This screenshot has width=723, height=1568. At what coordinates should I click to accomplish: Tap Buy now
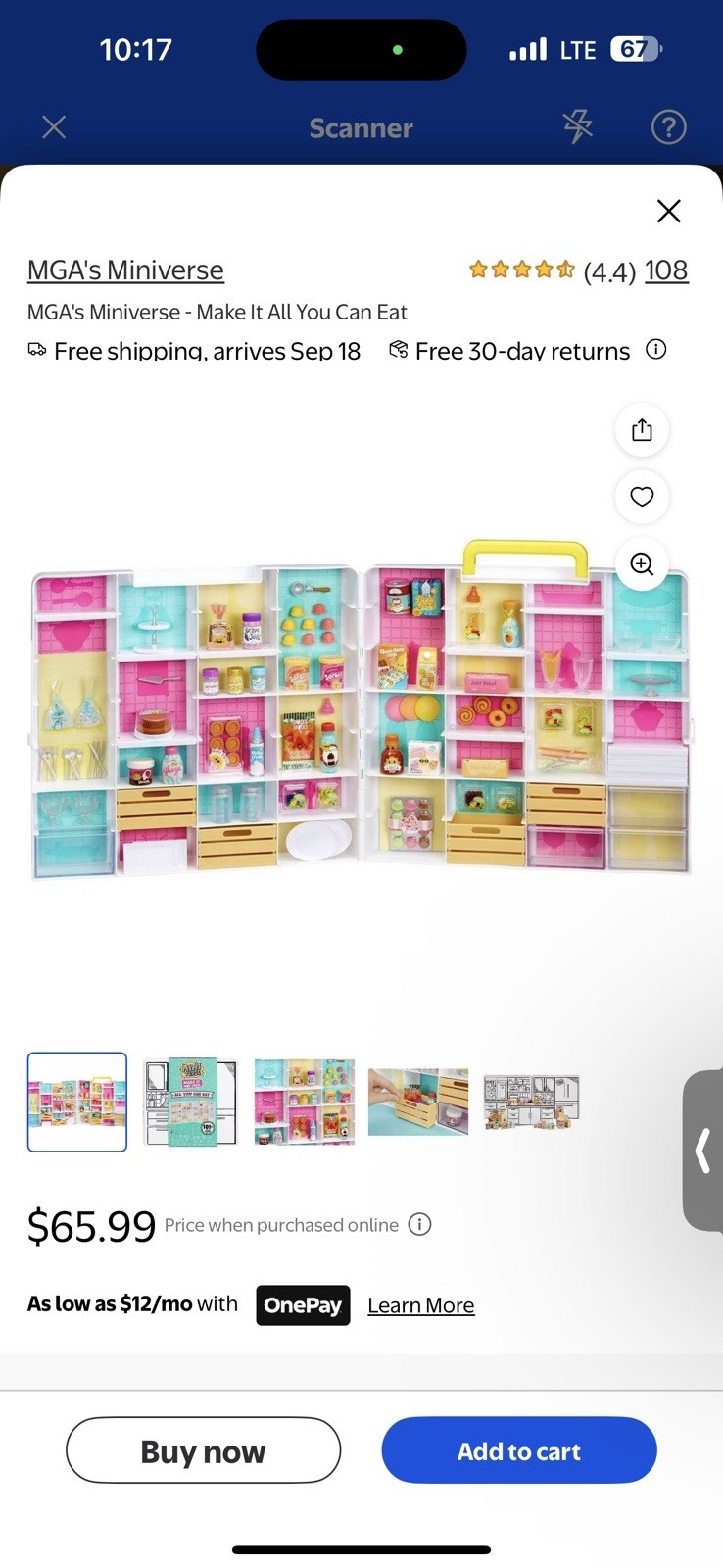click(203, 1450)
